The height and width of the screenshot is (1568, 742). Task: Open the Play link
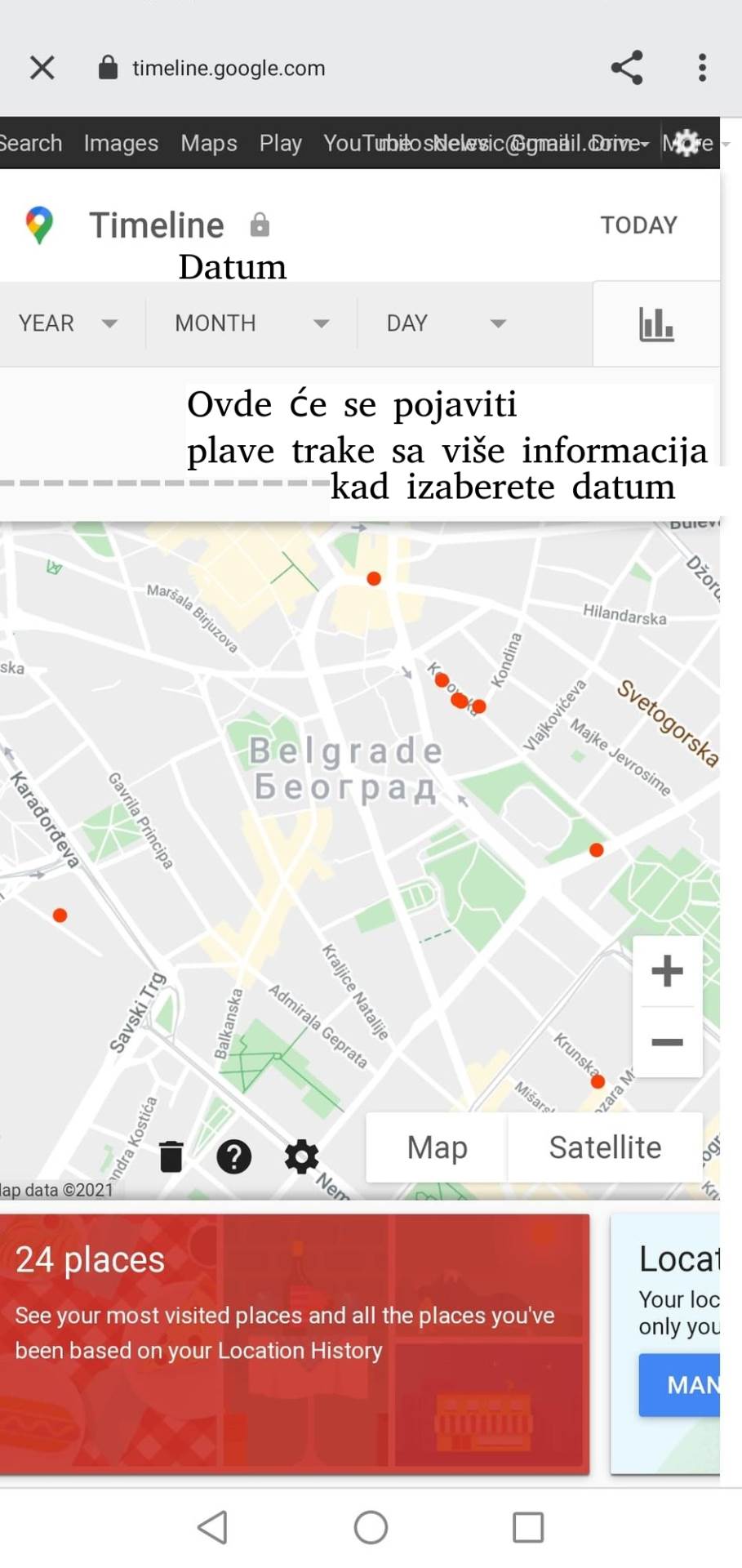[280, 143]
